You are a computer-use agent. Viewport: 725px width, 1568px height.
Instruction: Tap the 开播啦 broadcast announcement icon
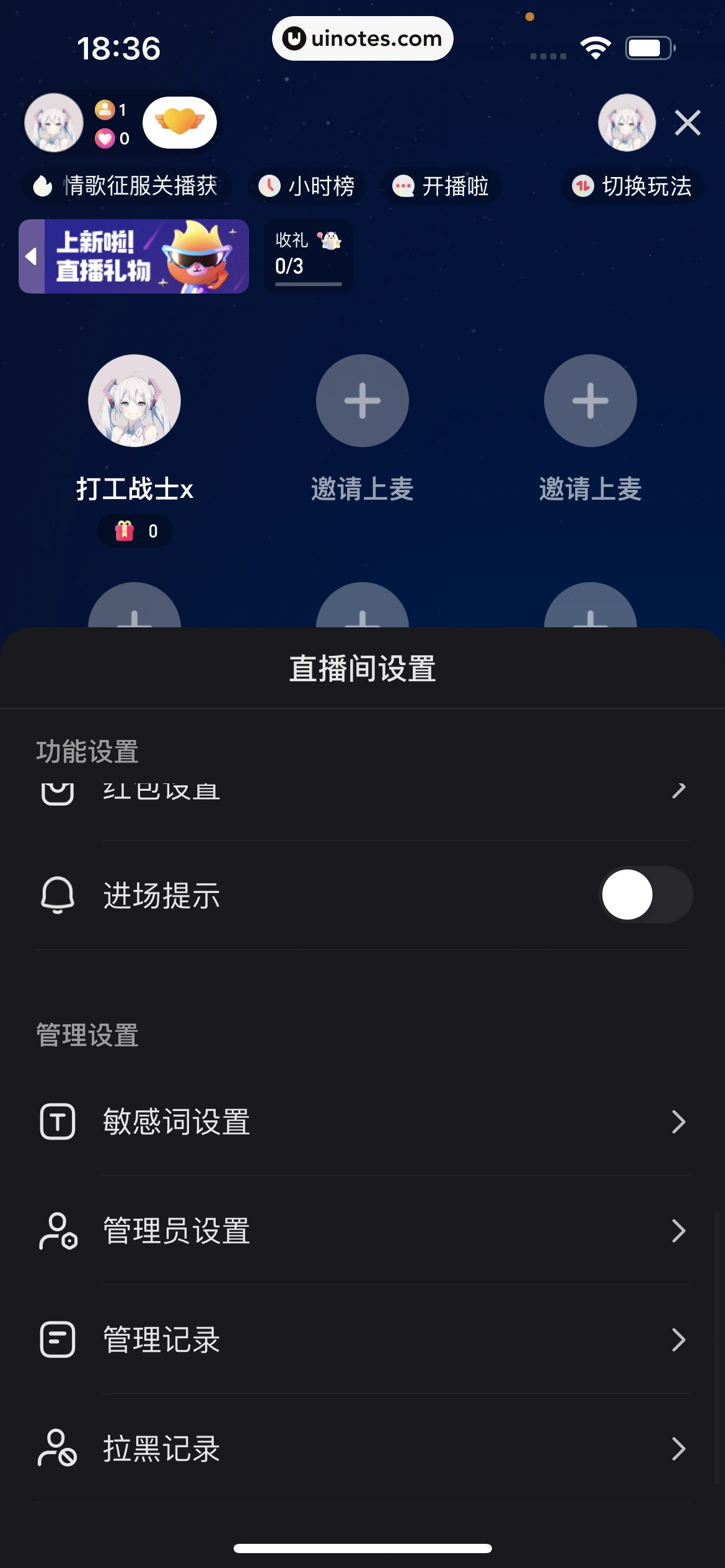(403, 186)
